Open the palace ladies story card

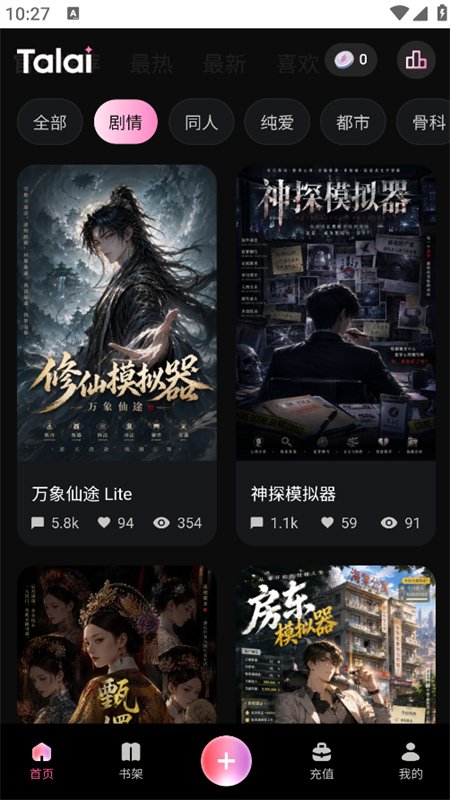(117, 644)
